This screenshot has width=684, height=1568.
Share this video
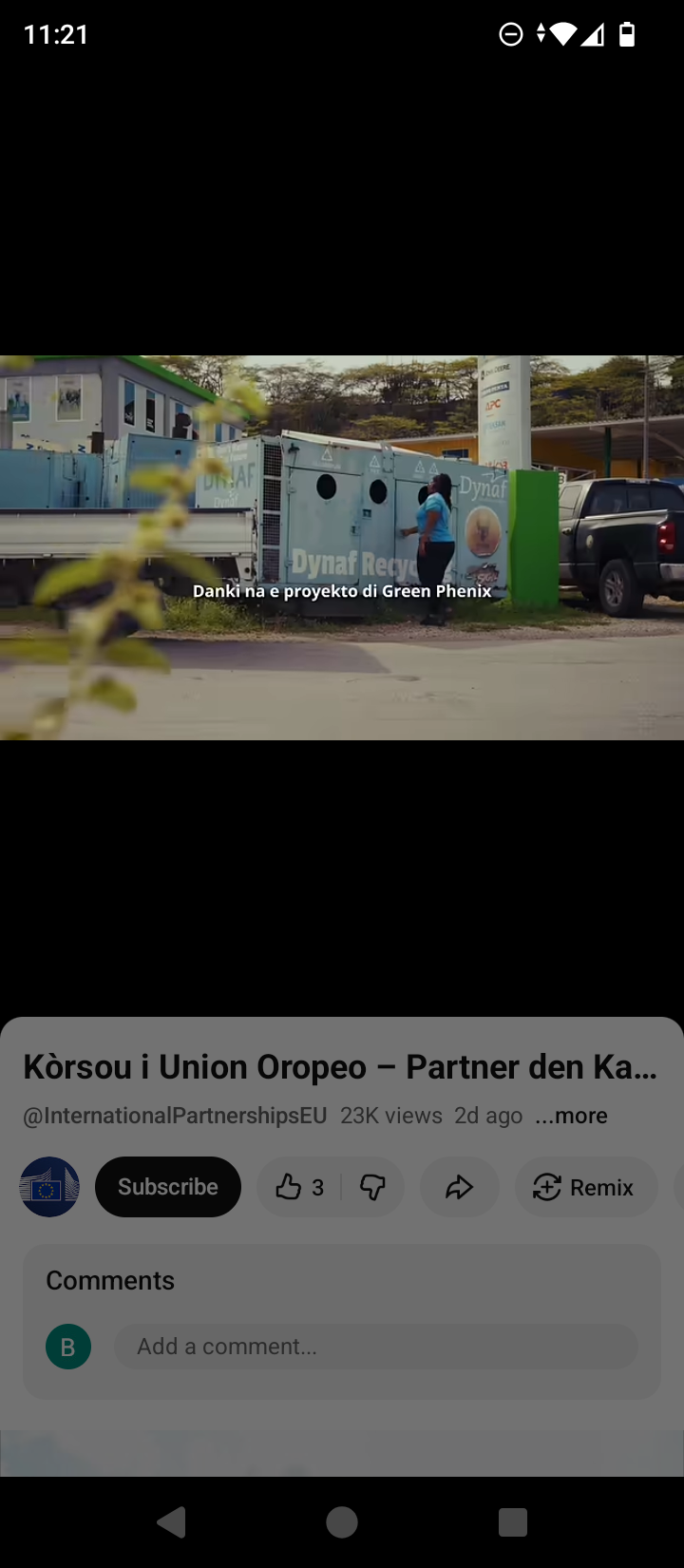click(x=459, y=1187)
